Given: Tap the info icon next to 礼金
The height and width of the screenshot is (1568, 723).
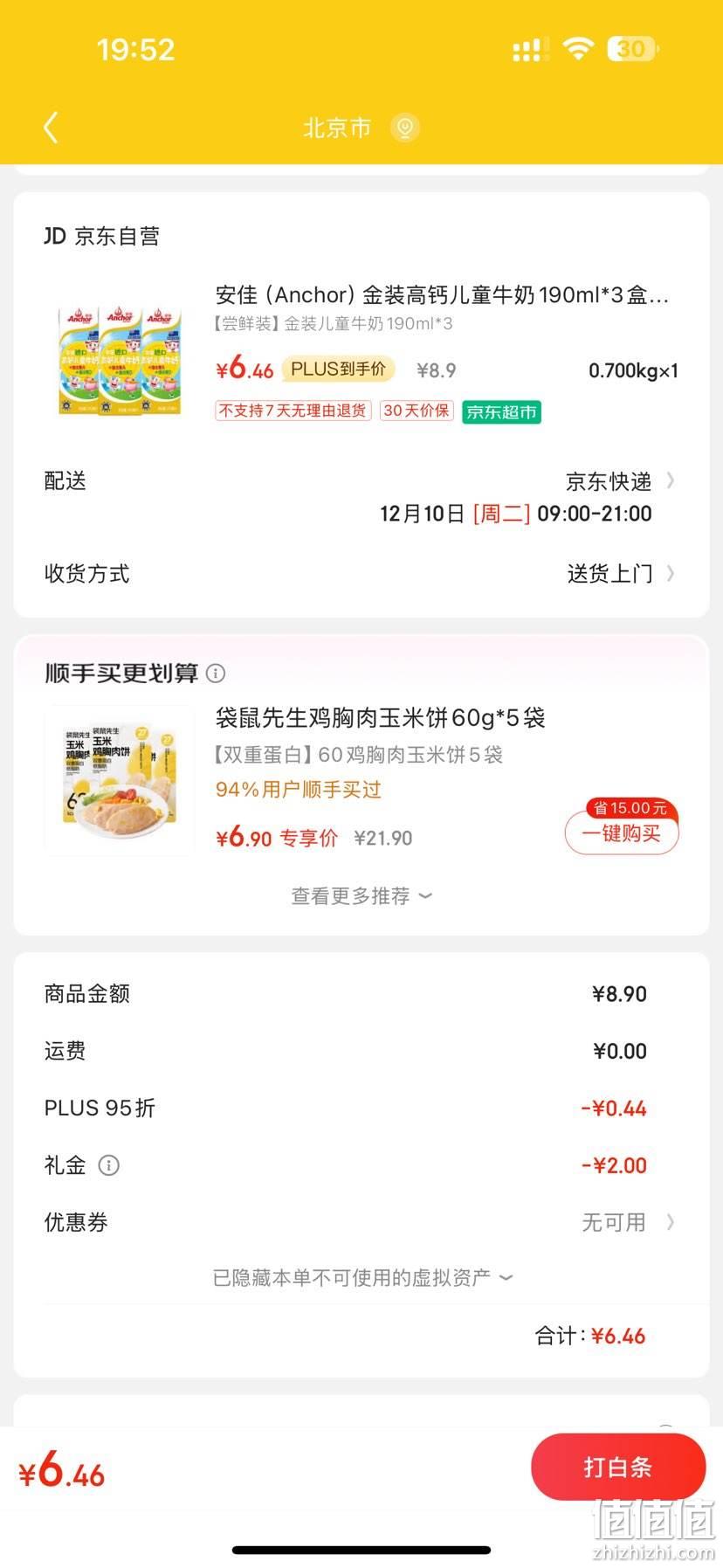Looking at the screenshot, I should tap(108, 1165).
